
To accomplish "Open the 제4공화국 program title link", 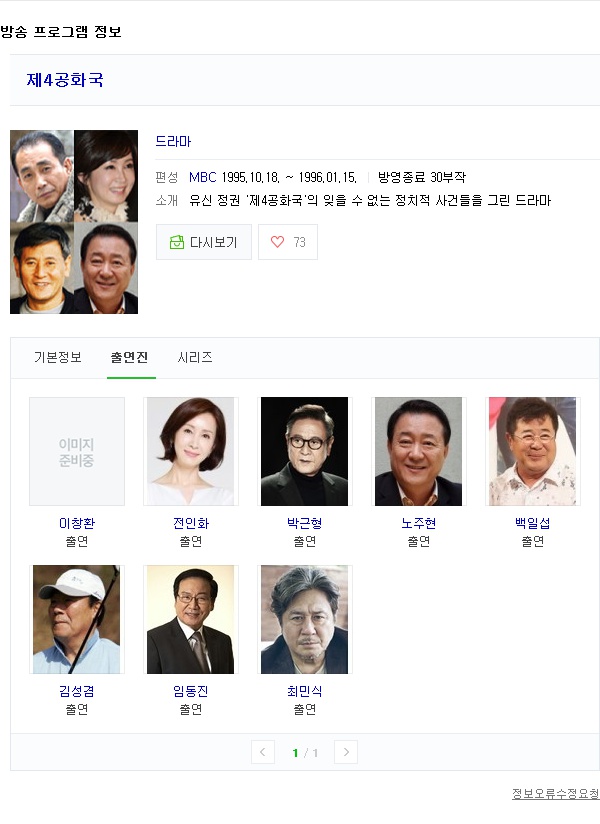I will (64, 80).
